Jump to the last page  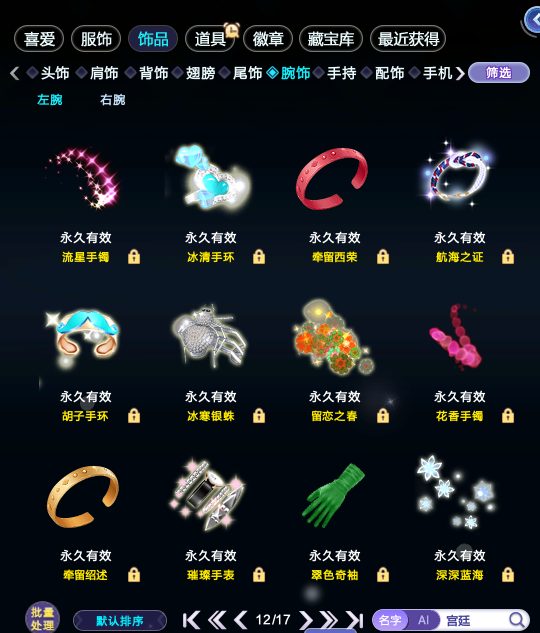coord(355,620)
